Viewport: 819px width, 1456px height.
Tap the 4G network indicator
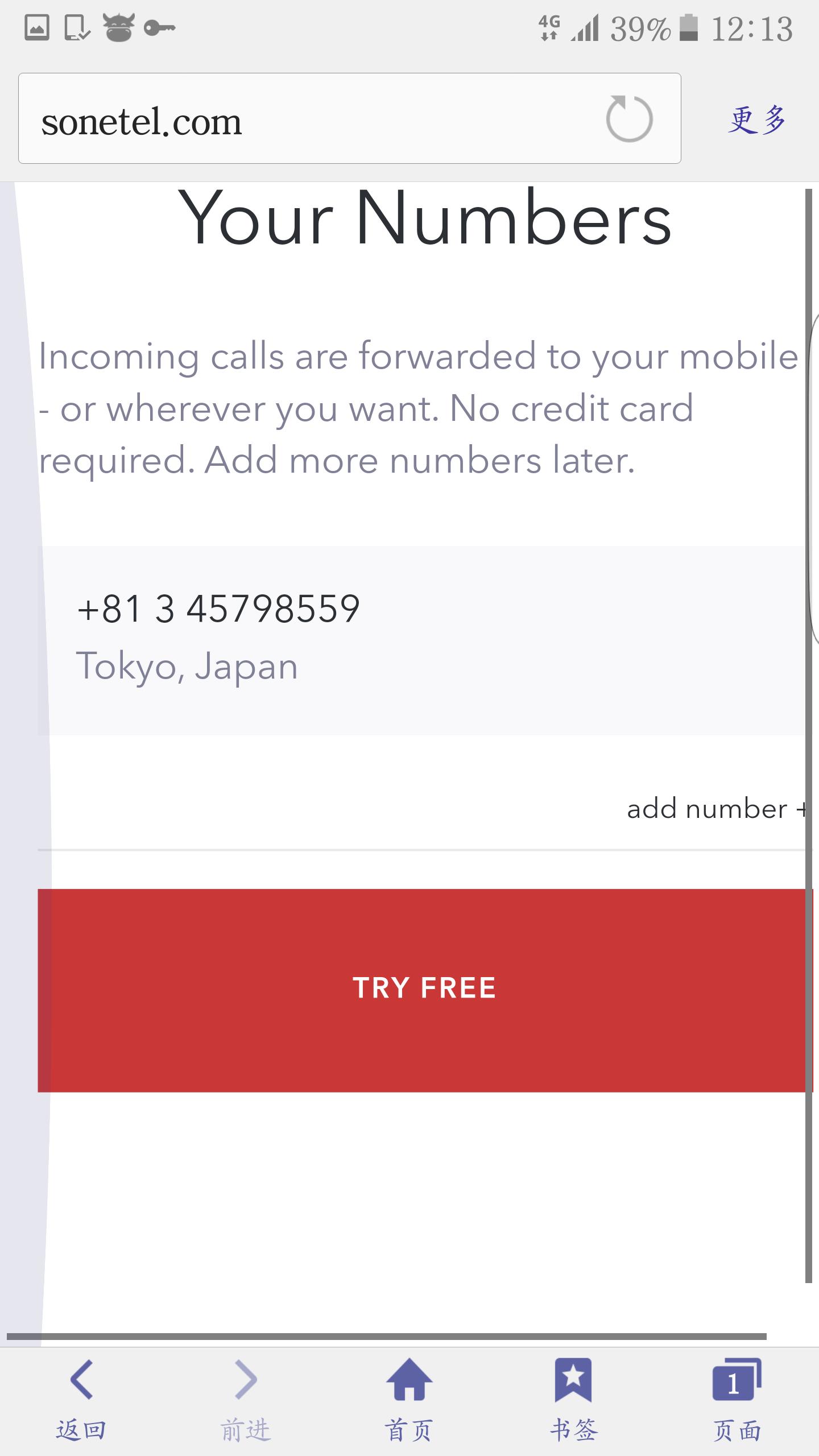pos(550,28)
